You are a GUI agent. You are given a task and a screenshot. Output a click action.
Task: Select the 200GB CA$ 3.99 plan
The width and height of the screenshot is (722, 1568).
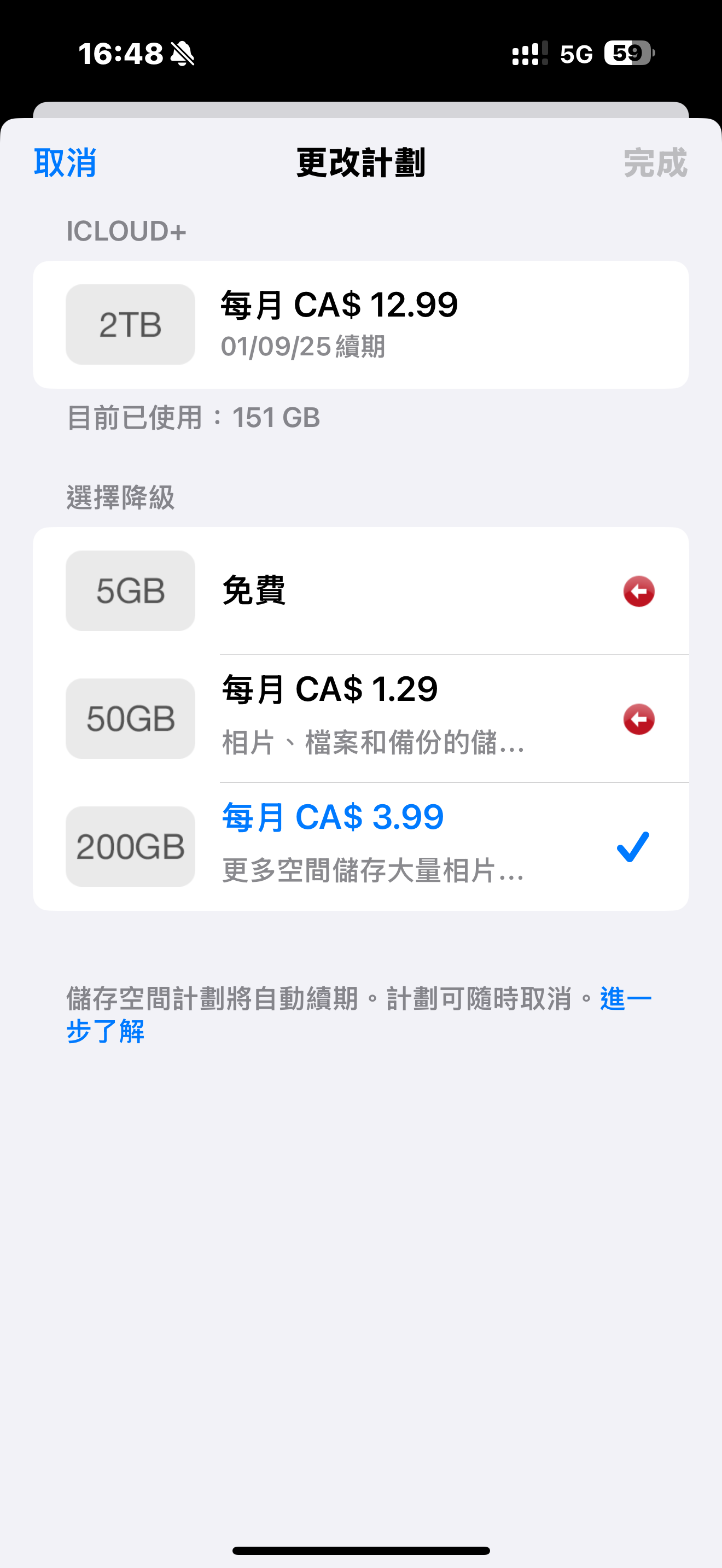(x=360, y=847)
